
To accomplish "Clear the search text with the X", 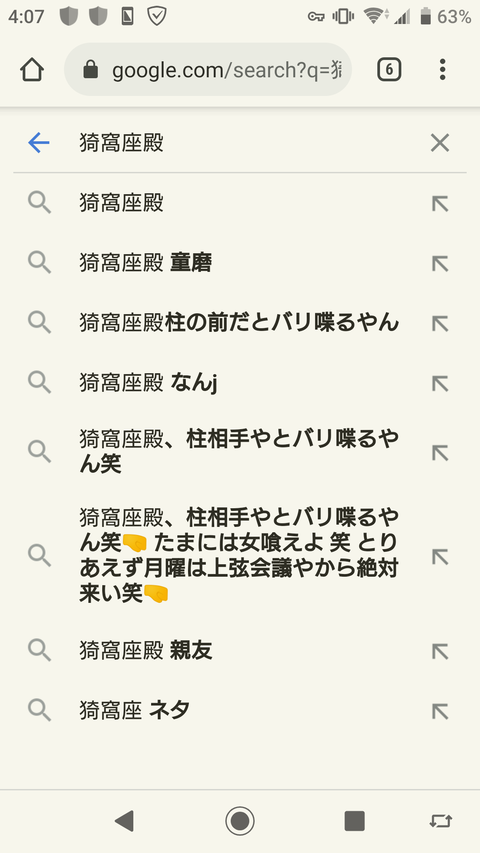I will tap(440, 143).
